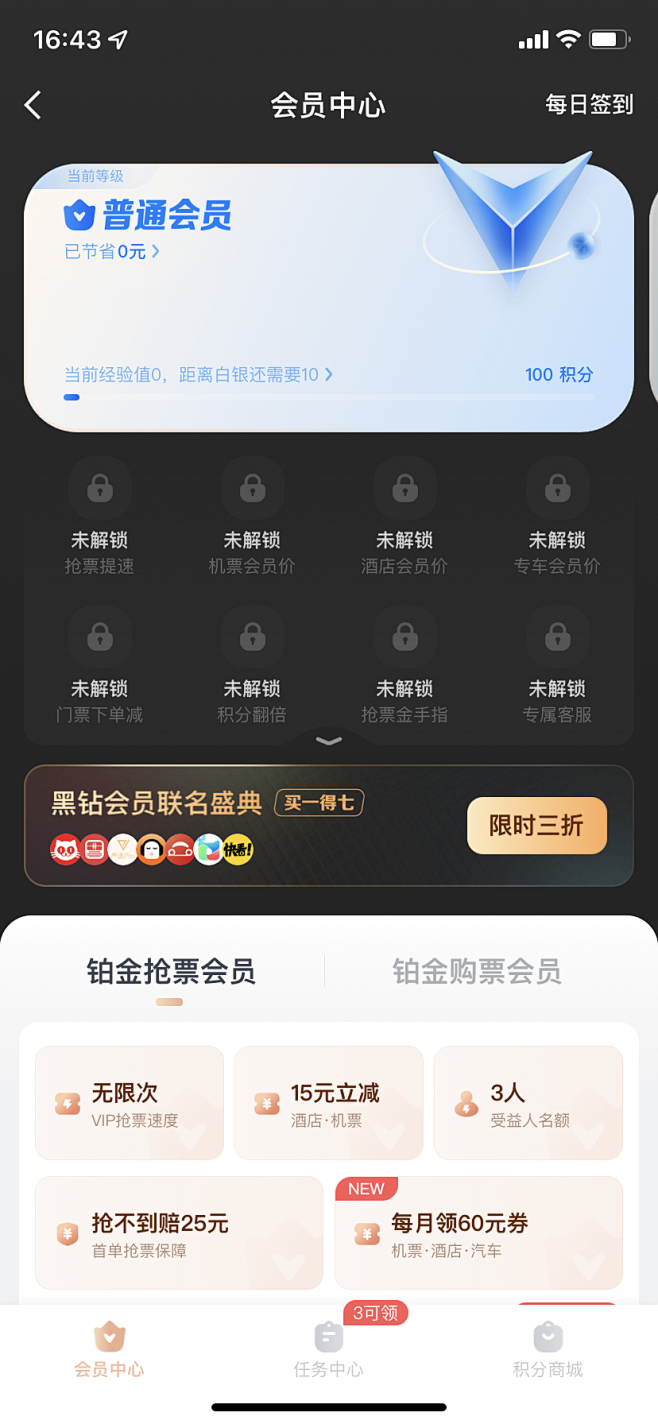This screenshot has width=658, height=1424.
Task: Expand the member benefits panel
Action: [329, 741]
